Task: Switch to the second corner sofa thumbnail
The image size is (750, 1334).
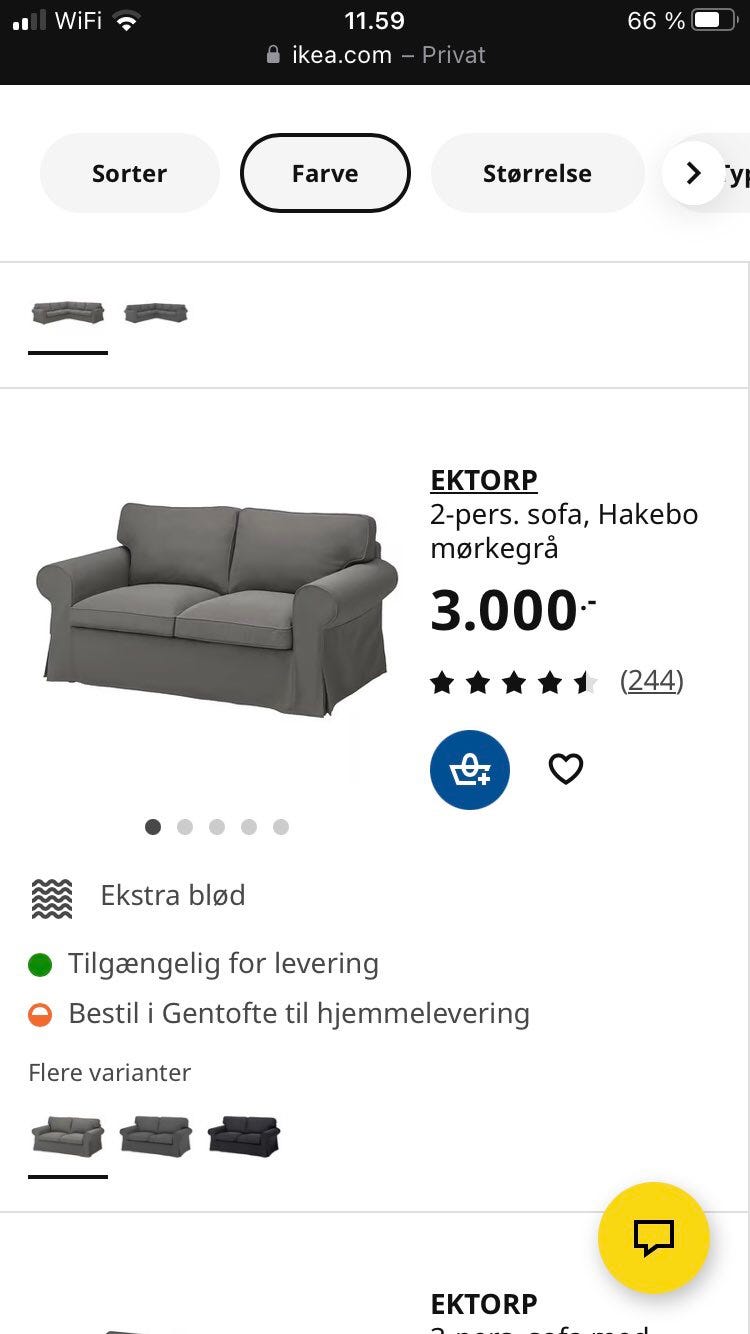Action: pyautogui.click(x=155, y=312)
